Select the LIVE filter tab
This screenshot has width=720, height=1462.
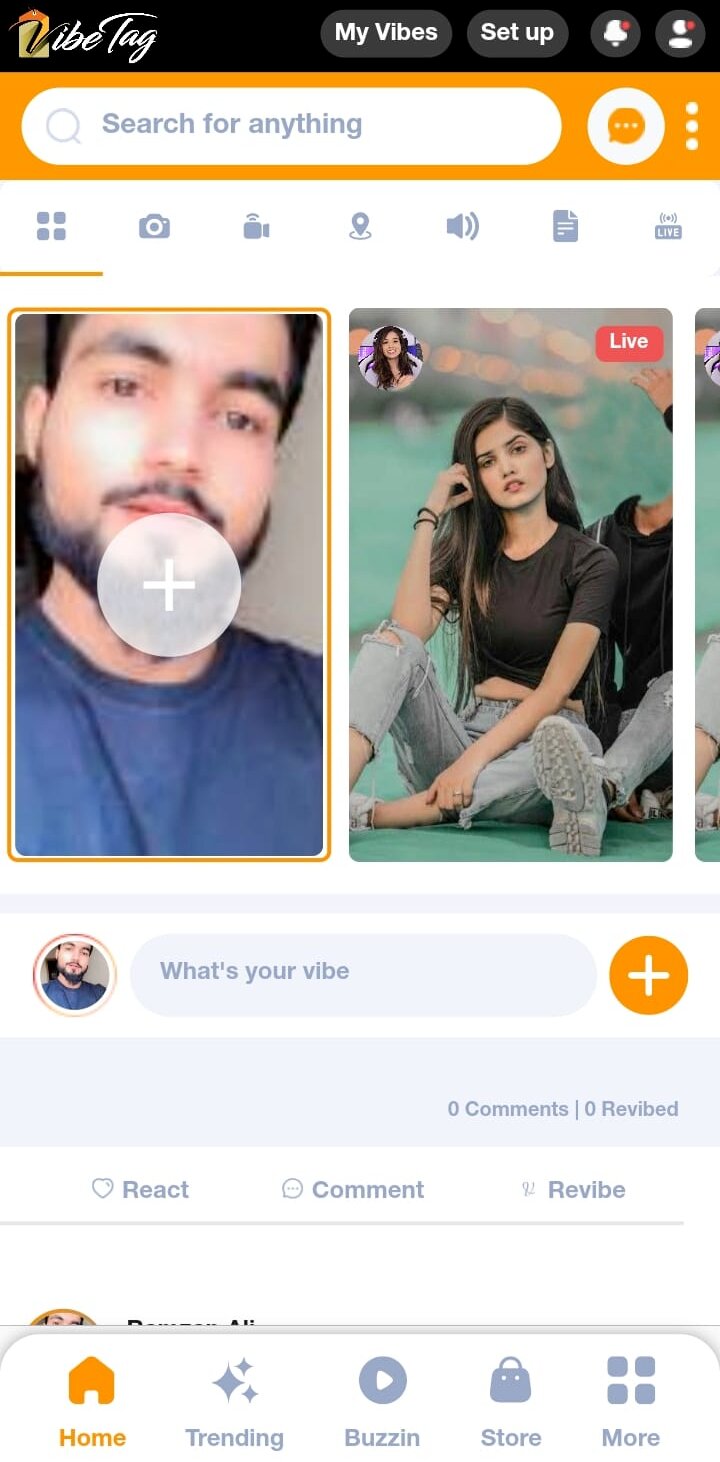point(668,227)
